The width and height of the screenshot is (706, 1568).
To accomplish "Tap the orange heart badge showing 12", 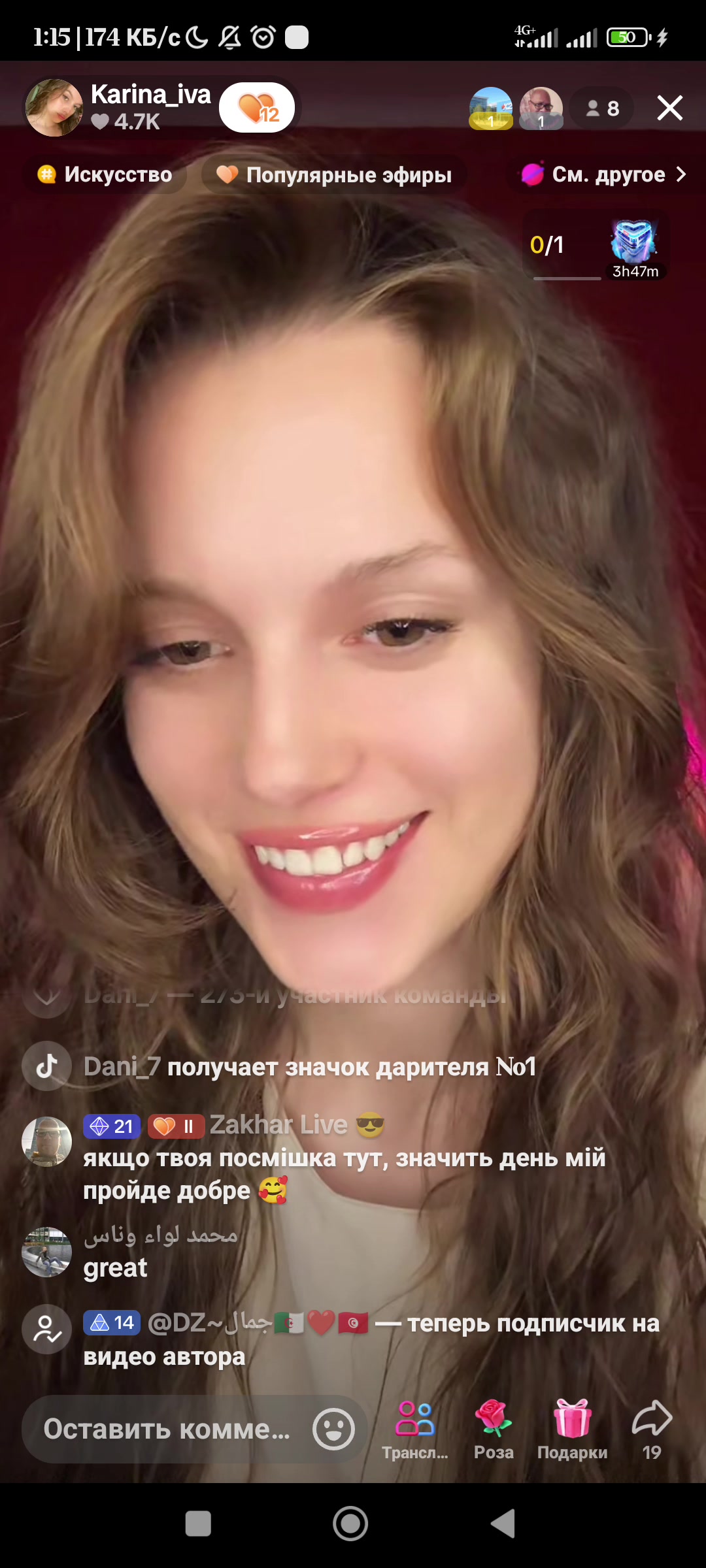I will click(x=257, y=108).
